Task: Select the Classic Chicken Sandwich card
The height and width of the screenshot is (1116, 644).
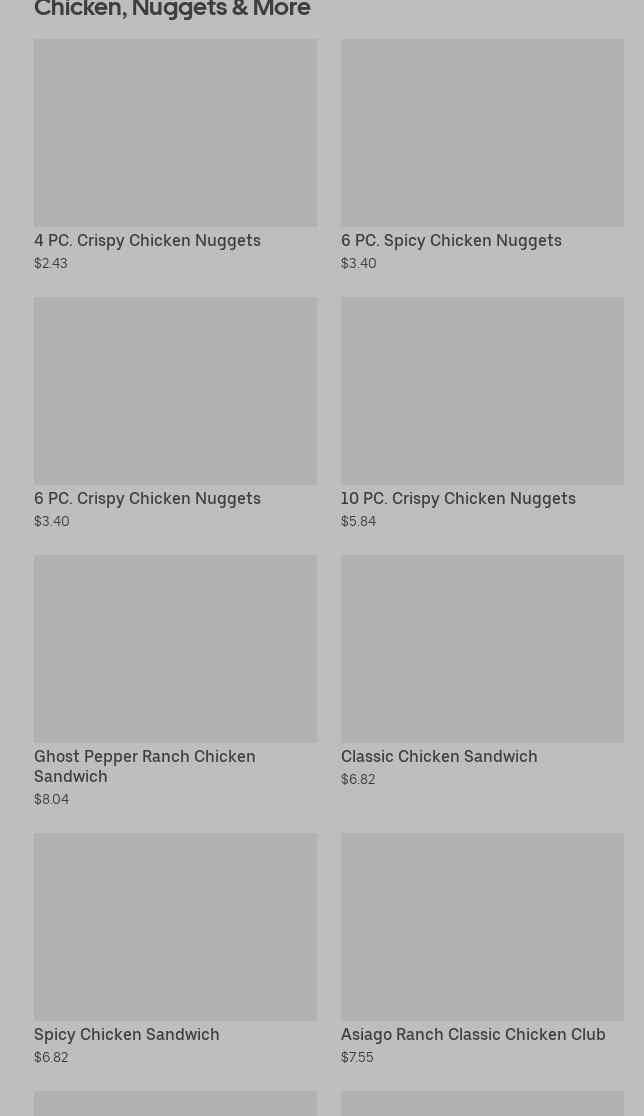Action: (481, 670)
